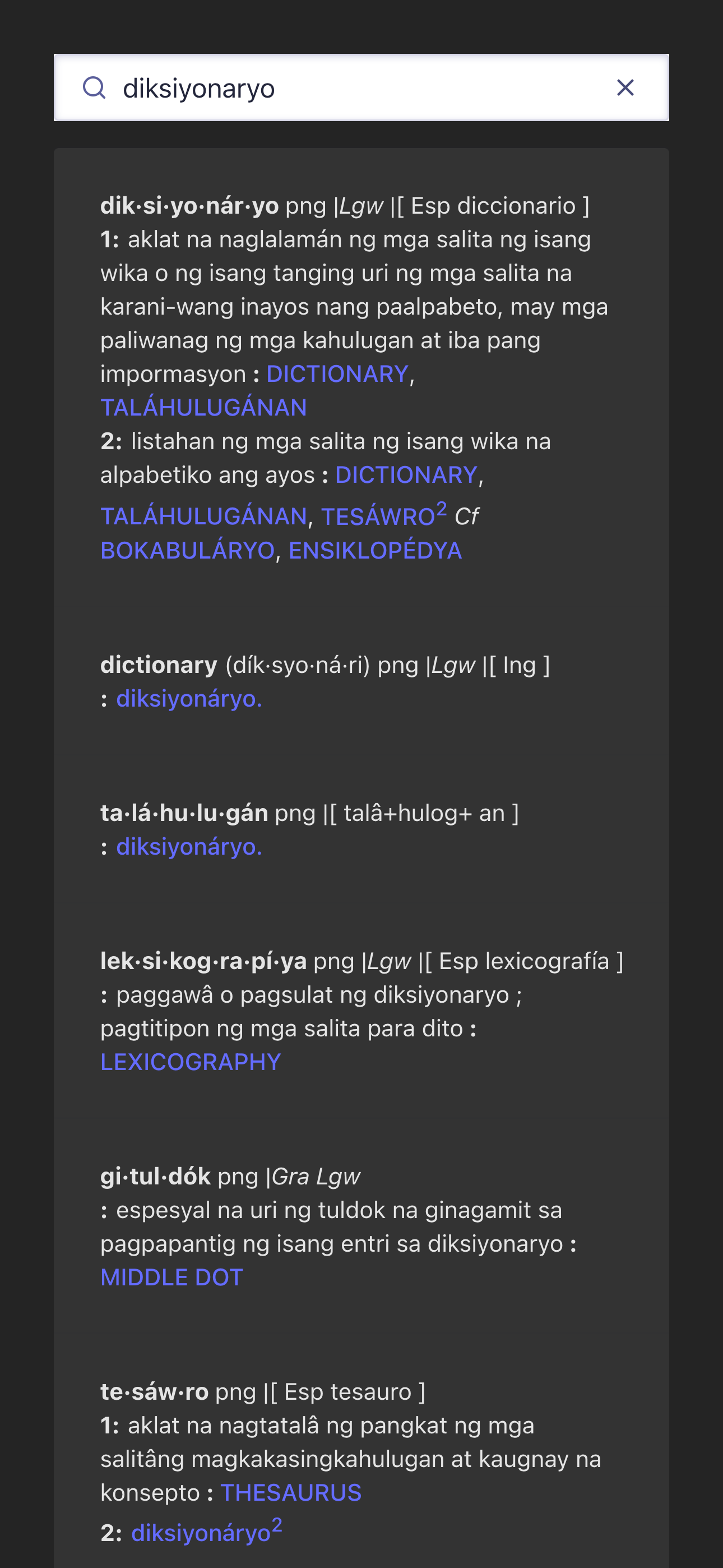Open TALÁHULUGÁNAN link in definition 2
Image resolution: width=723 pixels, height=1568 pixels.
click(203, 517)
